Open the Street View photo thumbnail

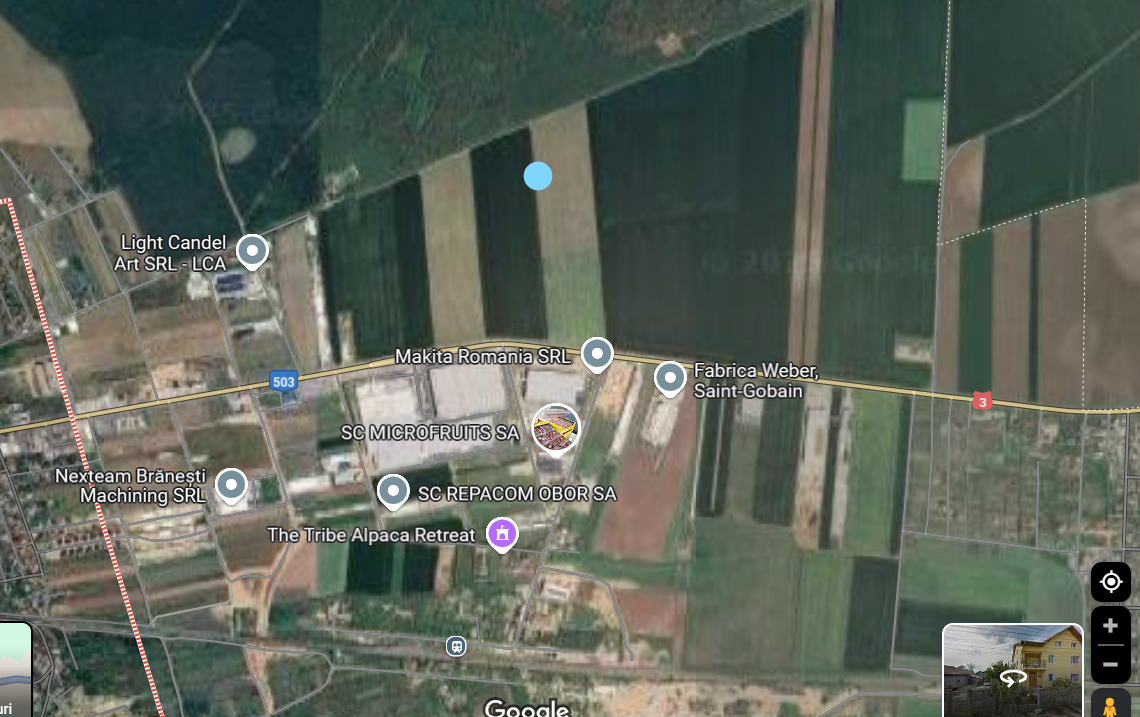point(1012,671)
